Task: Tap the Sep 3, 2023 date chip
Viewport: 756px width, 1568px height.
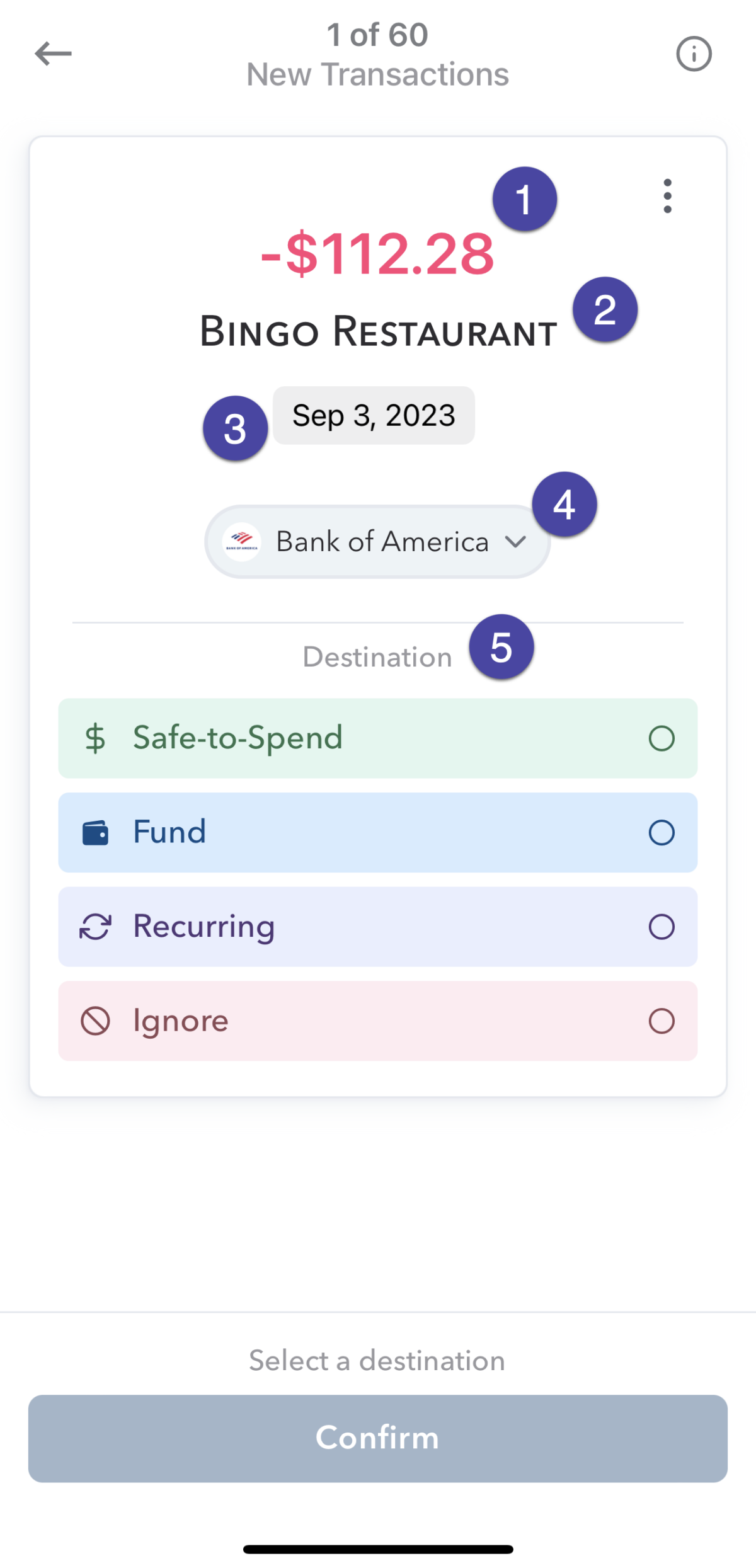Action: tap(374, 415)
